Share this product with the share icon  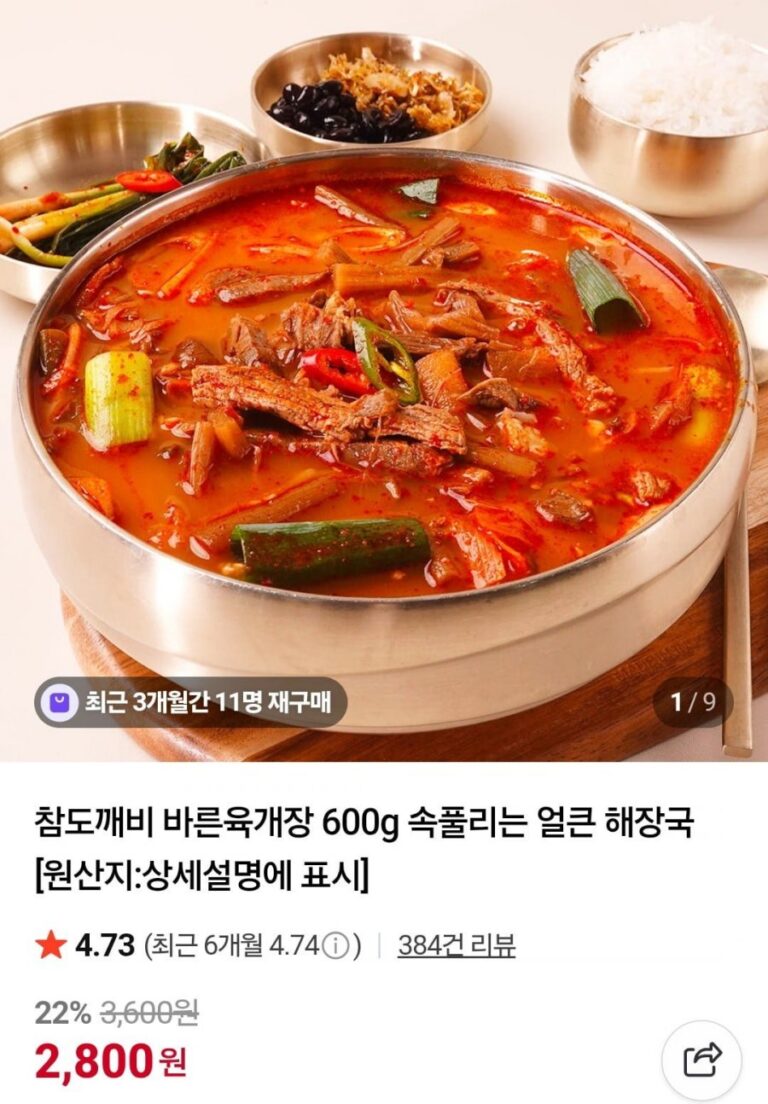702,1060
